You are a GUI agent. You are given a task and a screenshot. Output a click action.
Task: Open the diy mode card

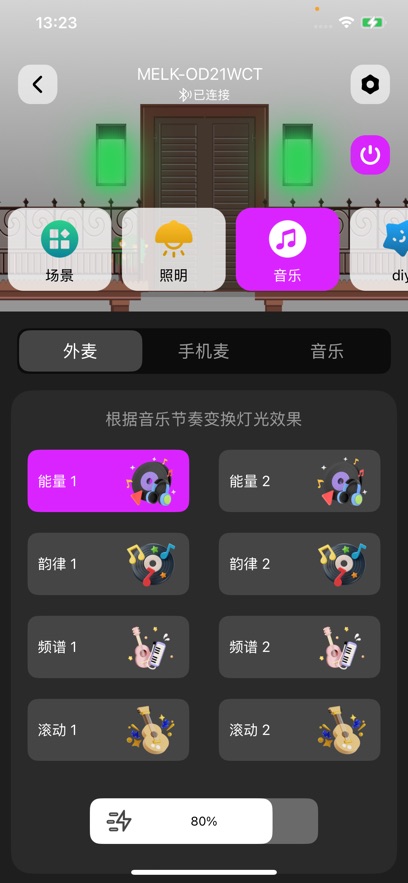379,249
